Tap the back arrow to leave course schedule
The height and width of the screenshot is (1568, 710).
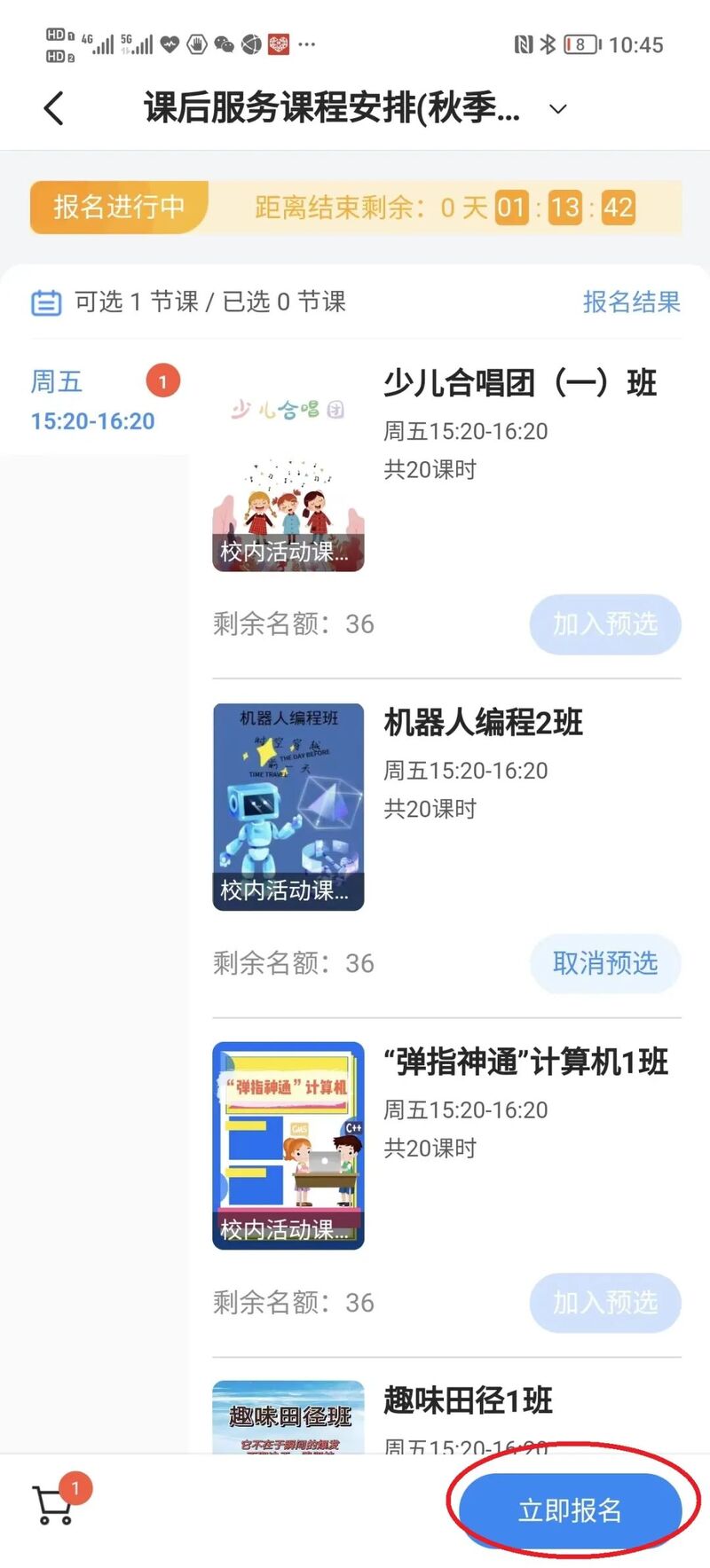coord(53,107)
